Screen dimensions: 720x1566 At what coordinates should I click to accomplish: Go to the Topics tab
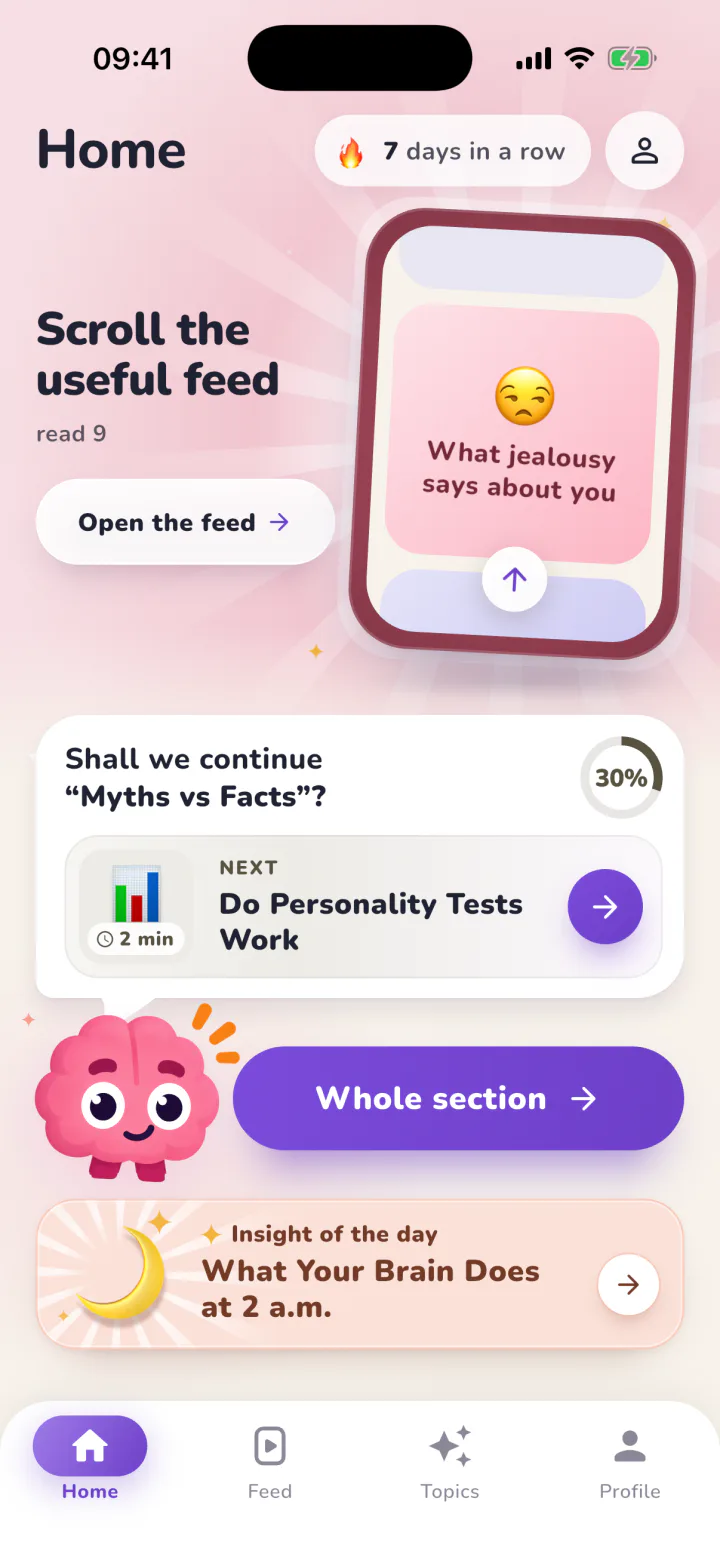[450, 1463]
